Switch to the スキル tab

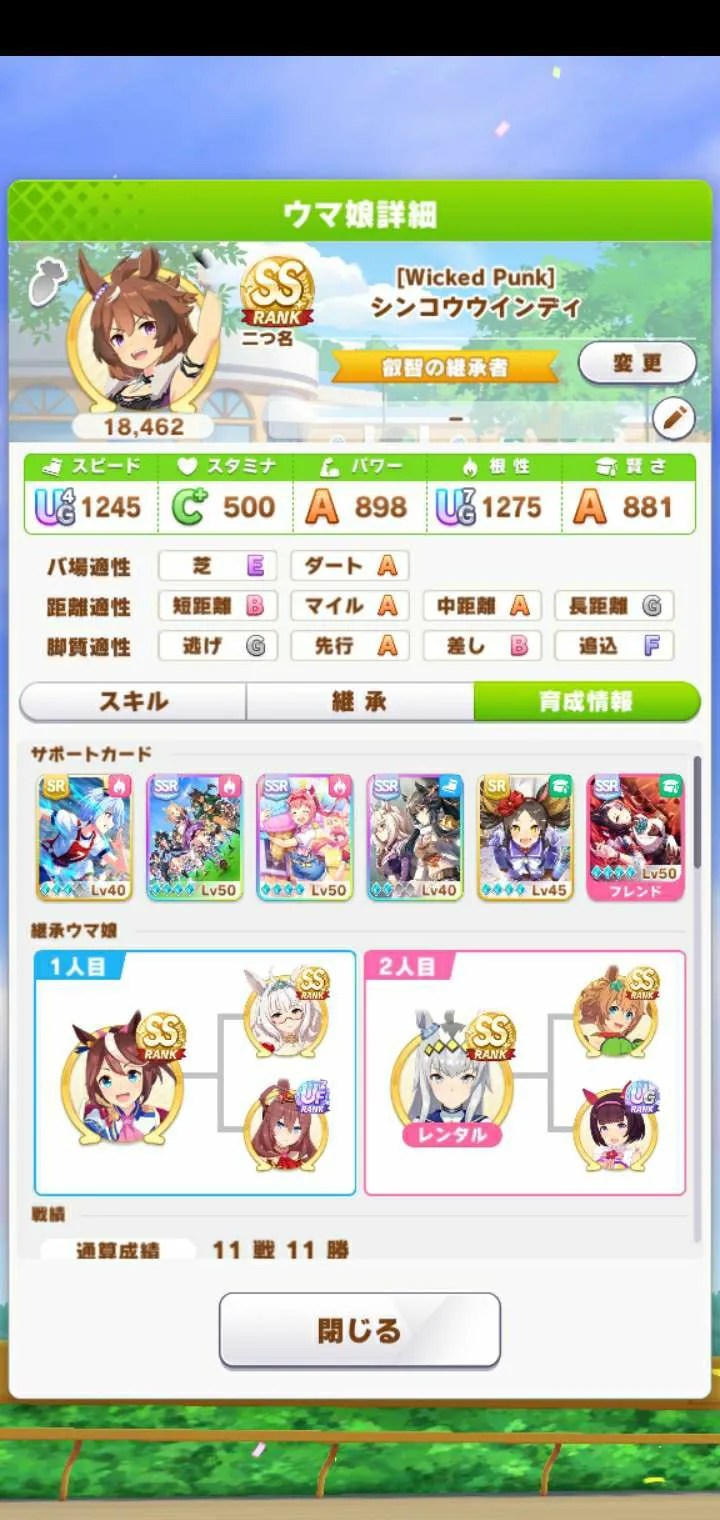coord(133,701)
